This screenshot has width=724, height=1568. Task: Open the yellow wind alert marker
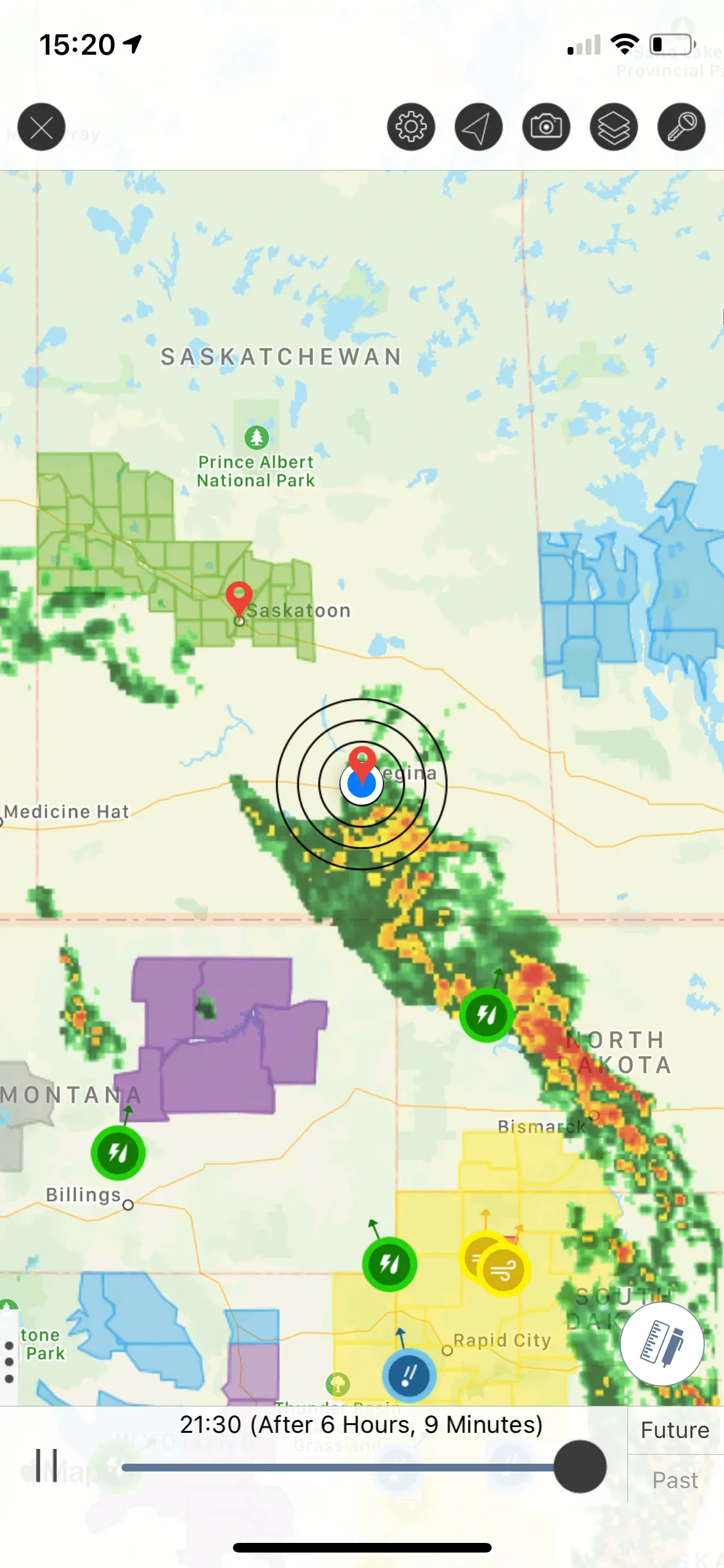pos(503,1270)
